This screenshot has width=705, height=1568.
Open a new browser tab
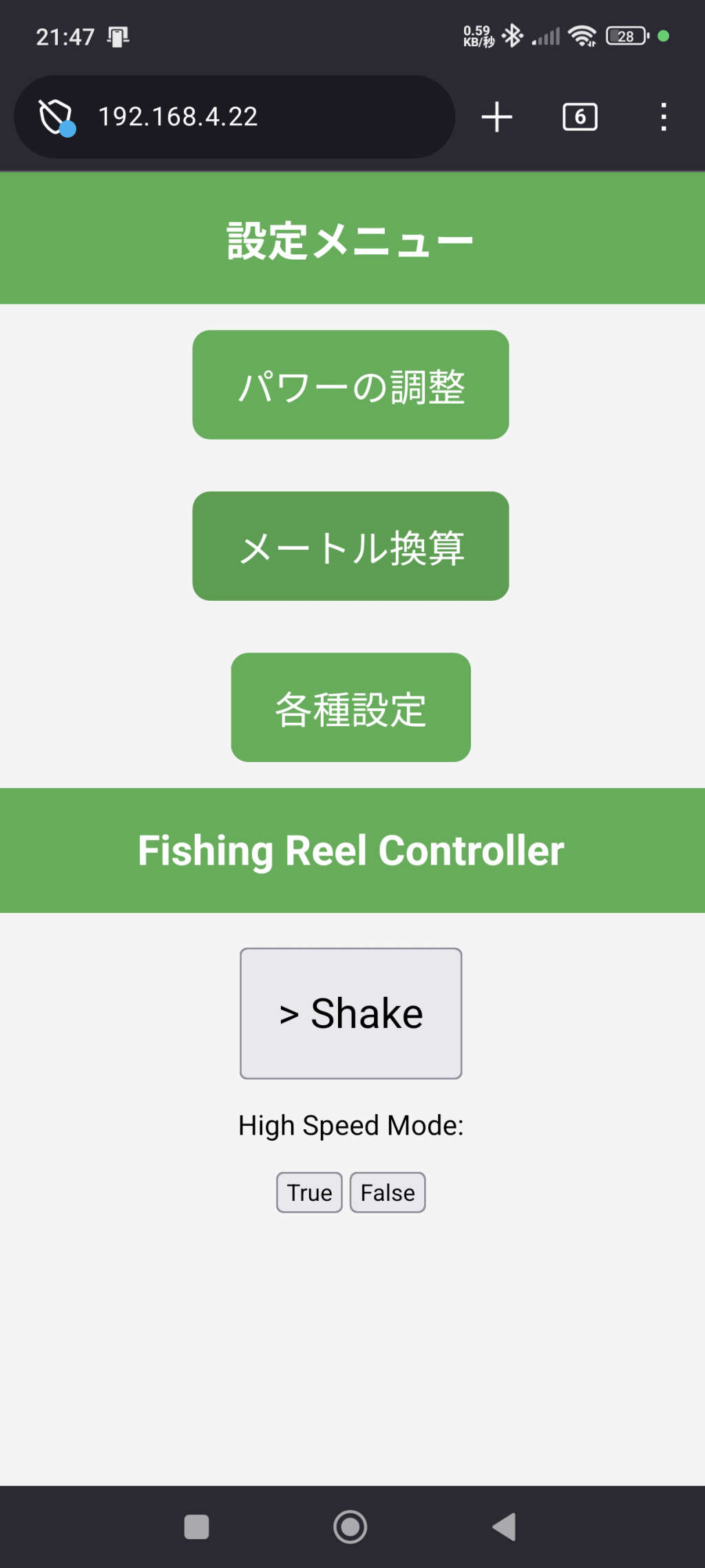tap(496, 116)
